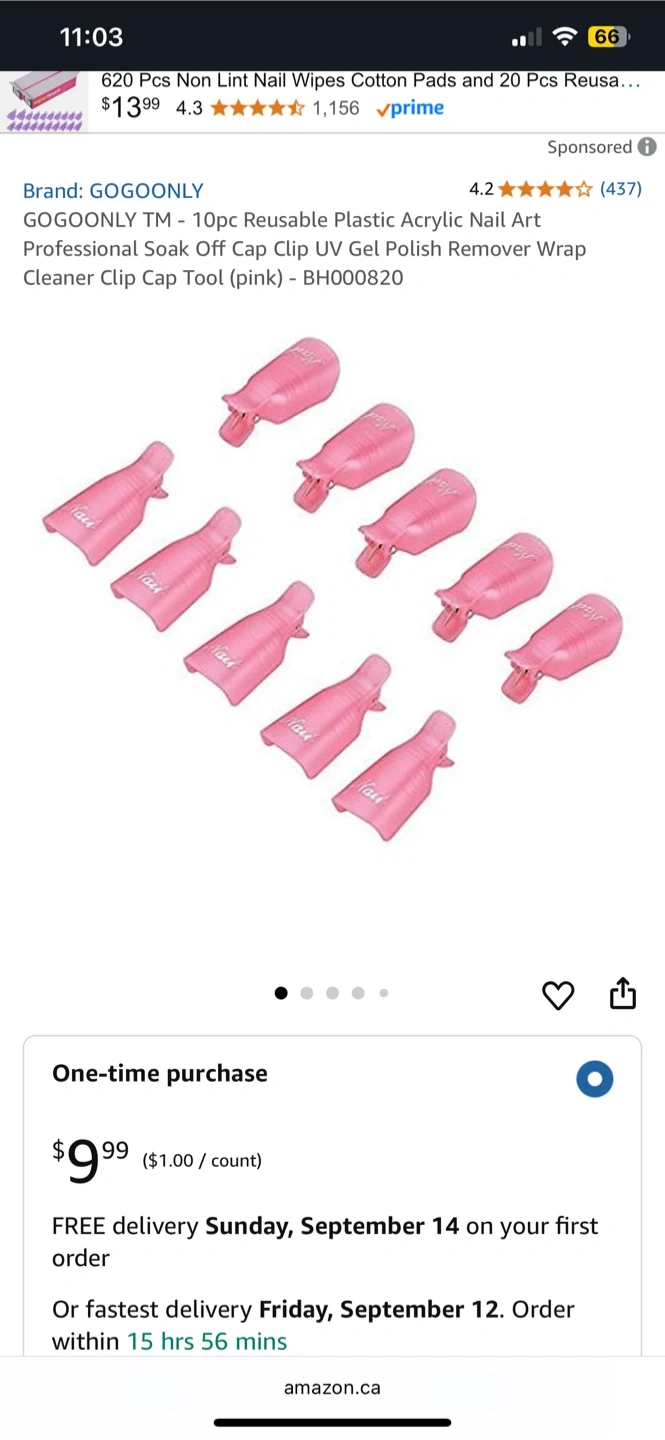The image size is (665, 1440).
Task: Share this product listing
Action: [622, 994]
